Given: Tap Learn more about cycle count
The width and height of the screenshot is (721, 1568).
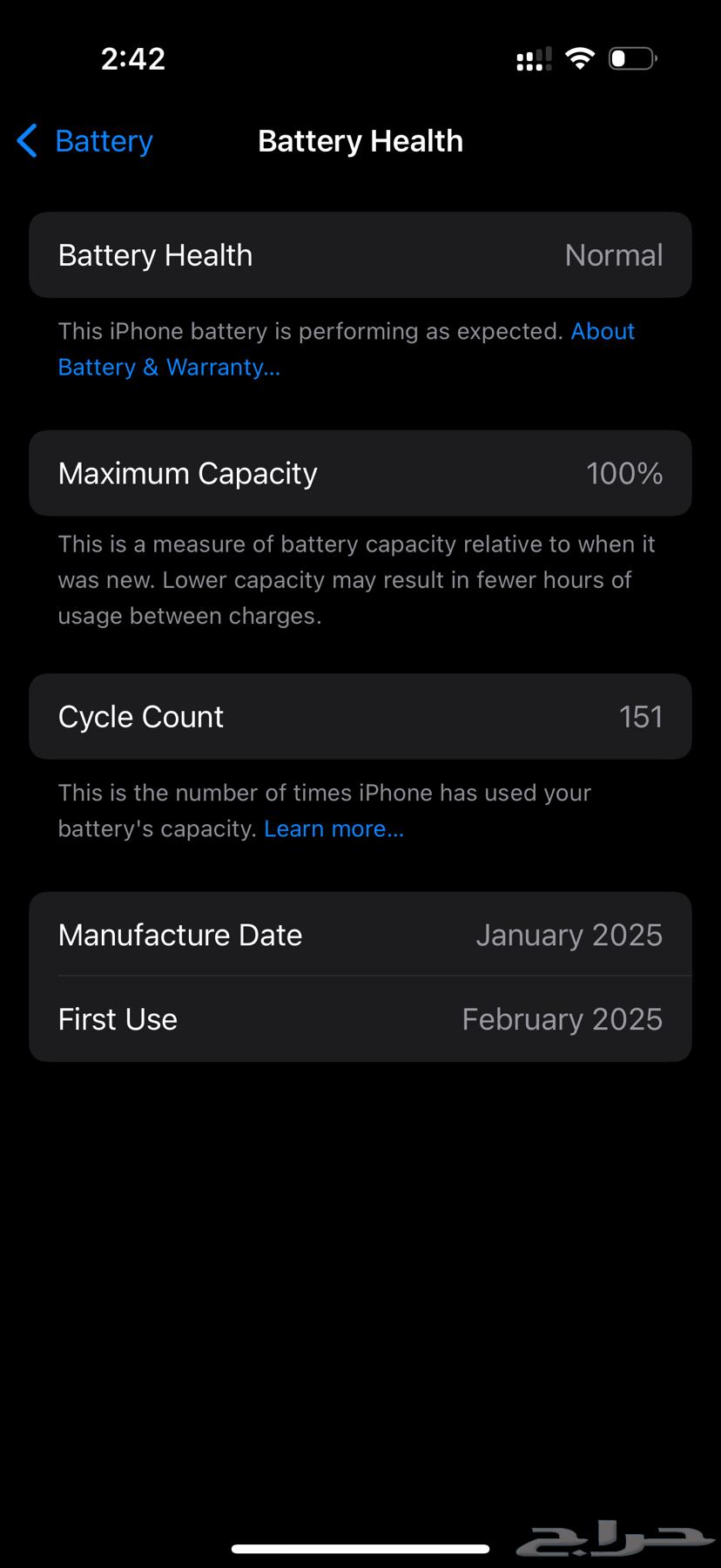Looking at the screenshot, I should point(334,828).
